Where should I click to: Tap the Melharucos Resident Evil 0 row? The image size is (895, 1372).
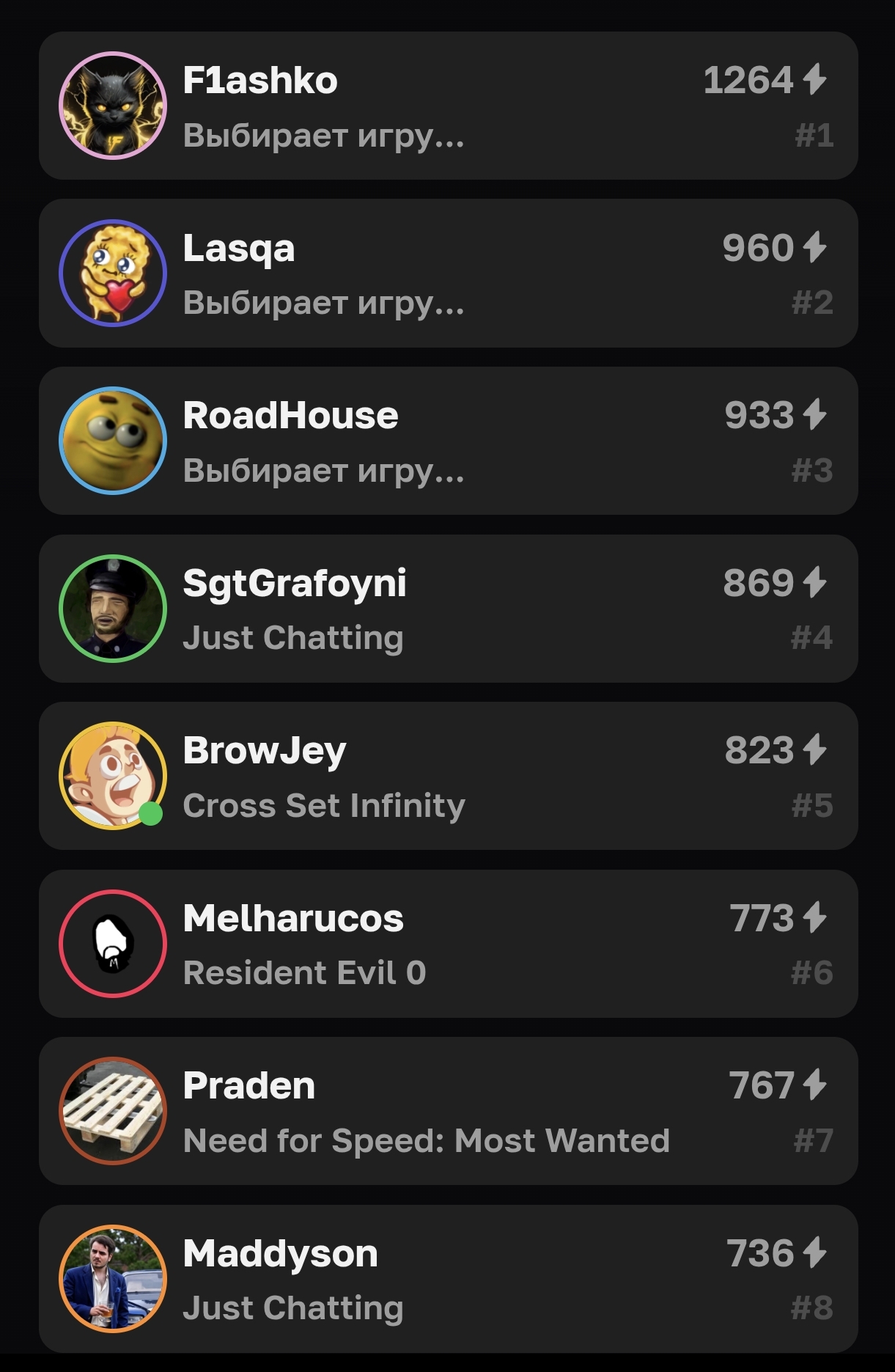click(x=447, y=944)
